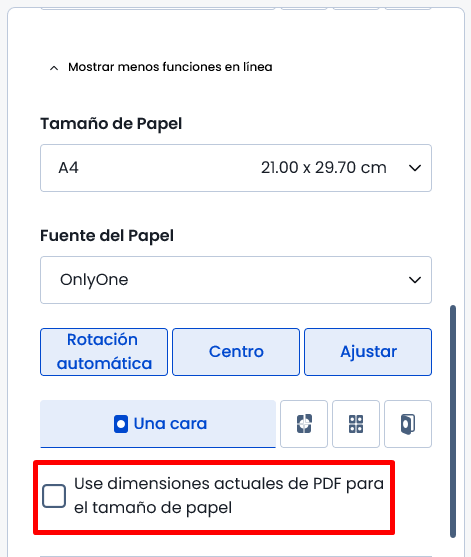The height and width of the screenshot is (557, 471).
Task: Select the Ajustar option
Action: [368, 352]
